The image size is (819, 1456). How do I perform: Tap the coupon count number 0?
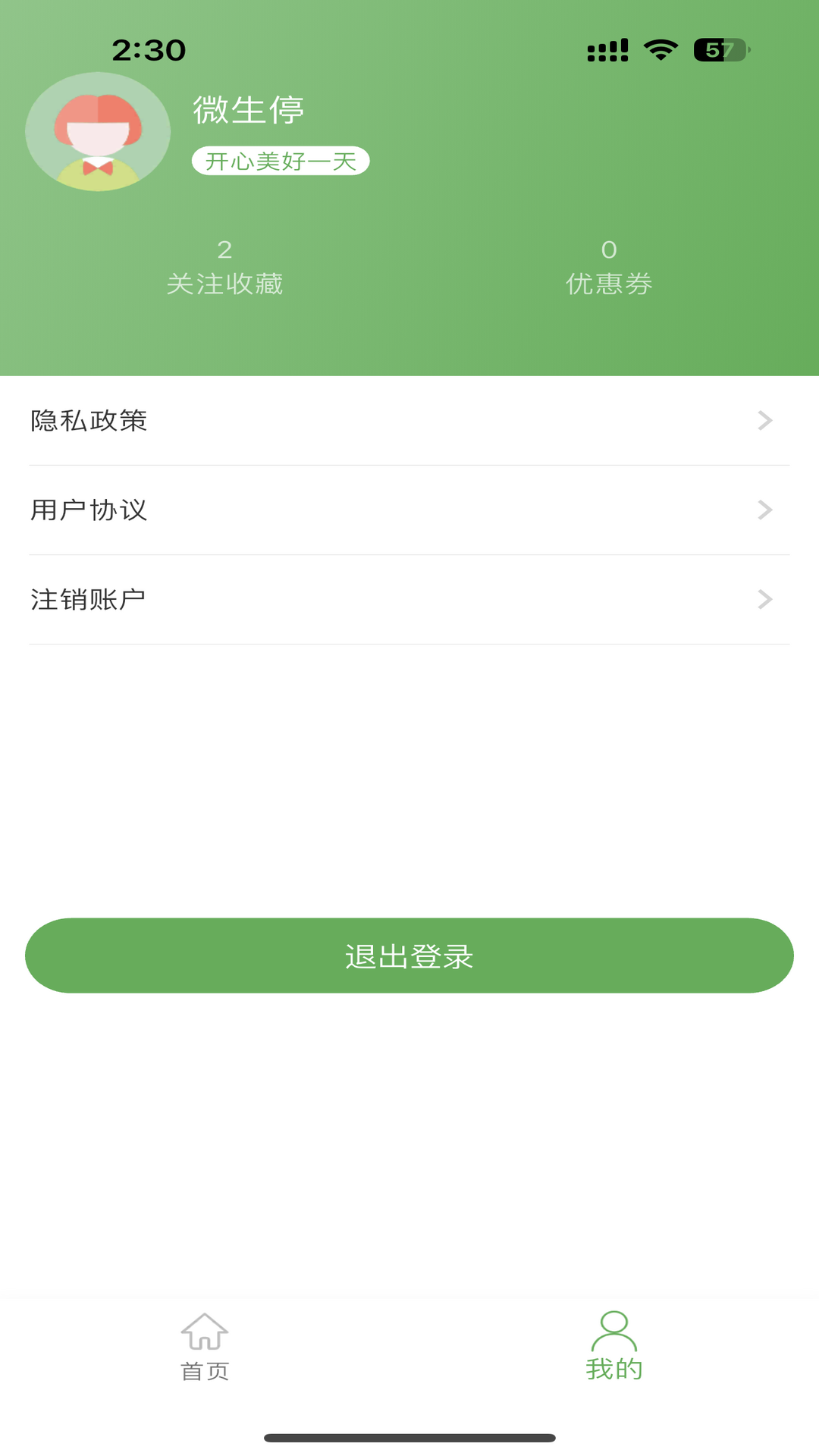click(x=608, y=250)
